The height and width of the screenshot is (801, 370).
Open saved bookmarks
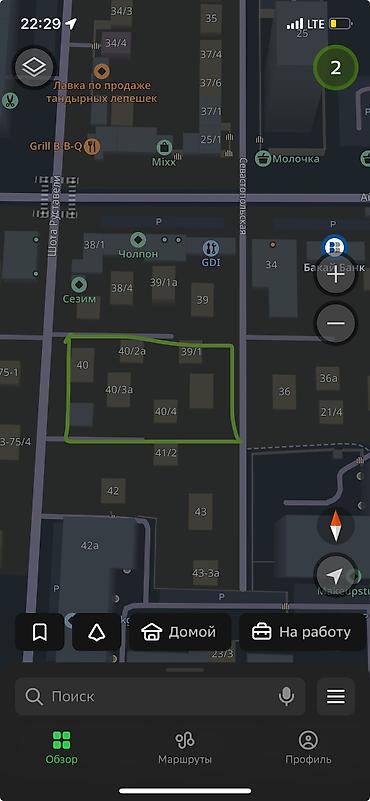40,632
